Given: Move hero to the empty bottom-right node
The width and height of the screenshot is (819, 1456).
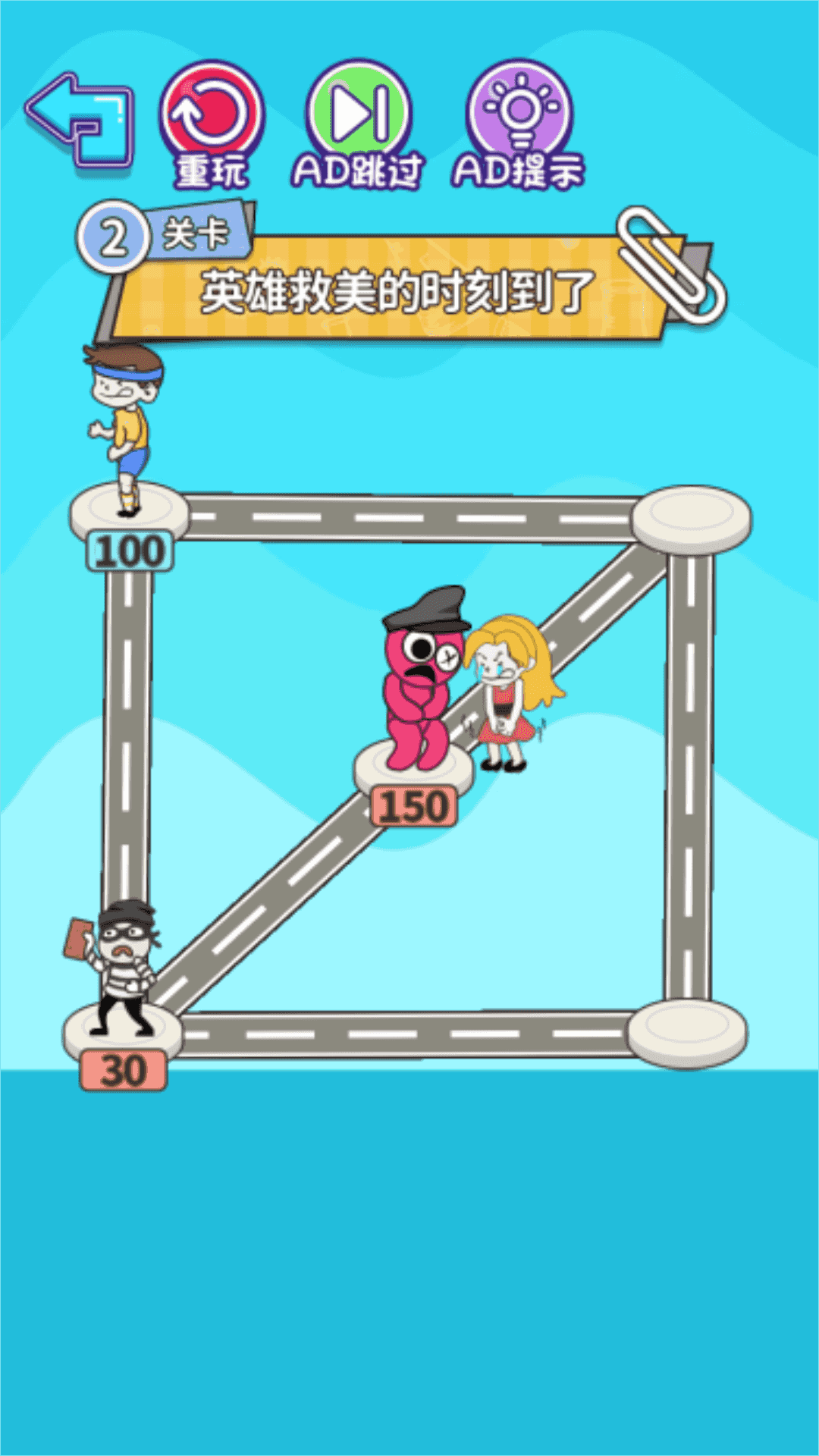Looking at the screenshot, I should (x=687, y=1034).
